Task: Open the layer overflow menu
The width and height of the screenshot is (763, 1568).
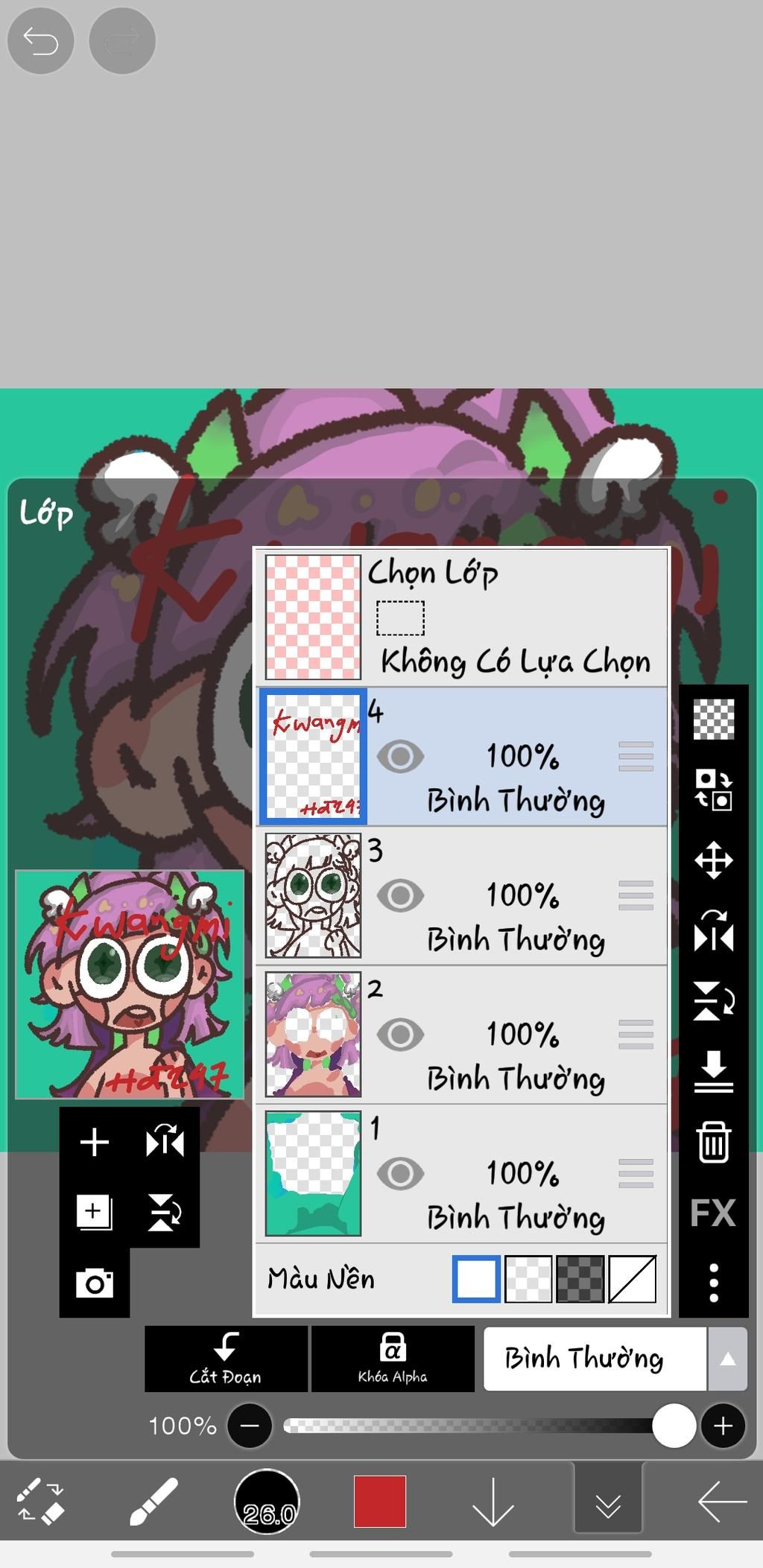Action: (713, 1283)
